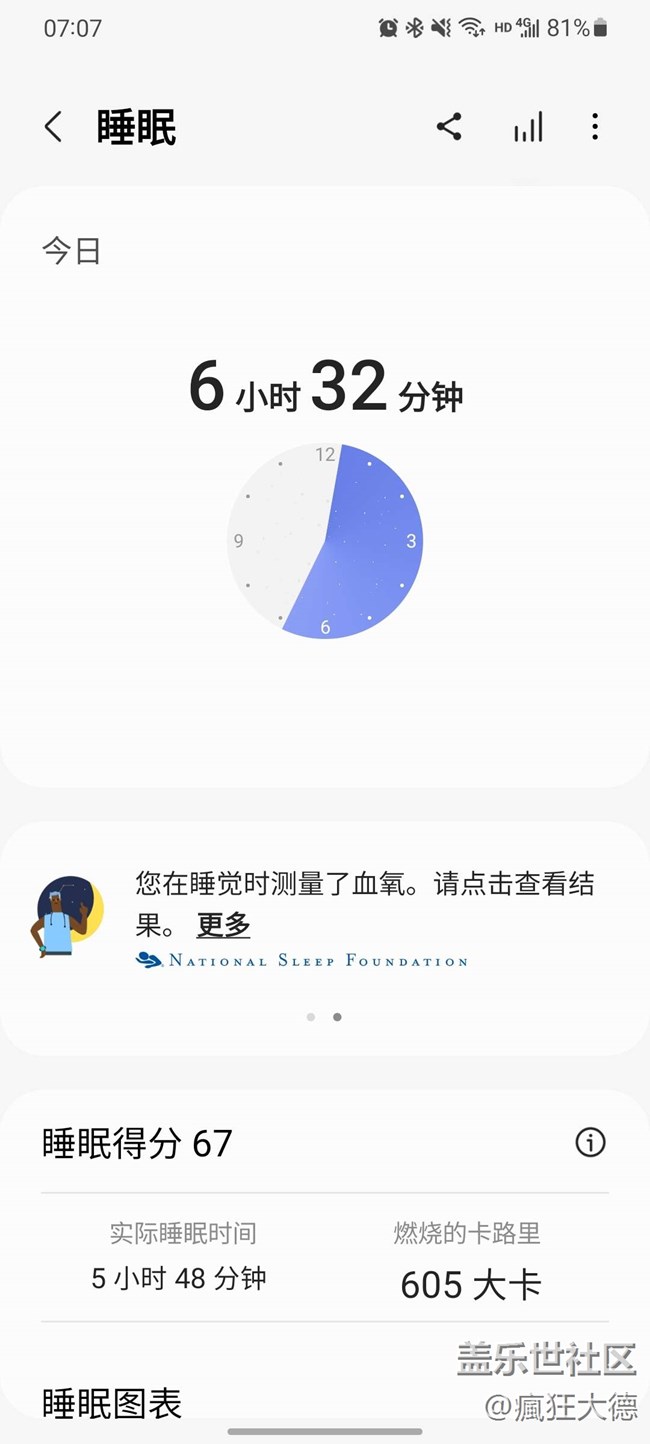The image size is (650, 1444).
Task: Go back from the 睡眠 screen
Action: click(53, 127)
